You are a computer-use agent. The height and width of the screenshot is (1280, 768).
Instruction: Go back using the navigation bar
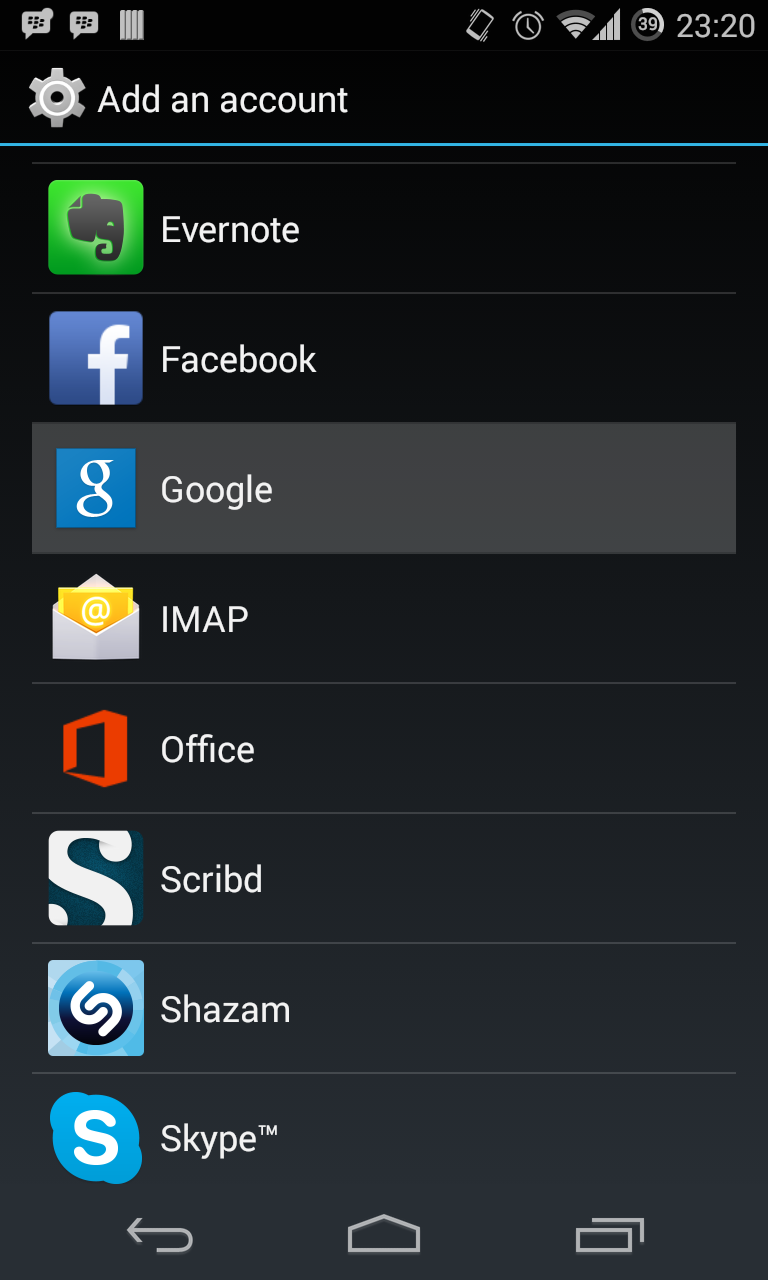point(160,1236)
